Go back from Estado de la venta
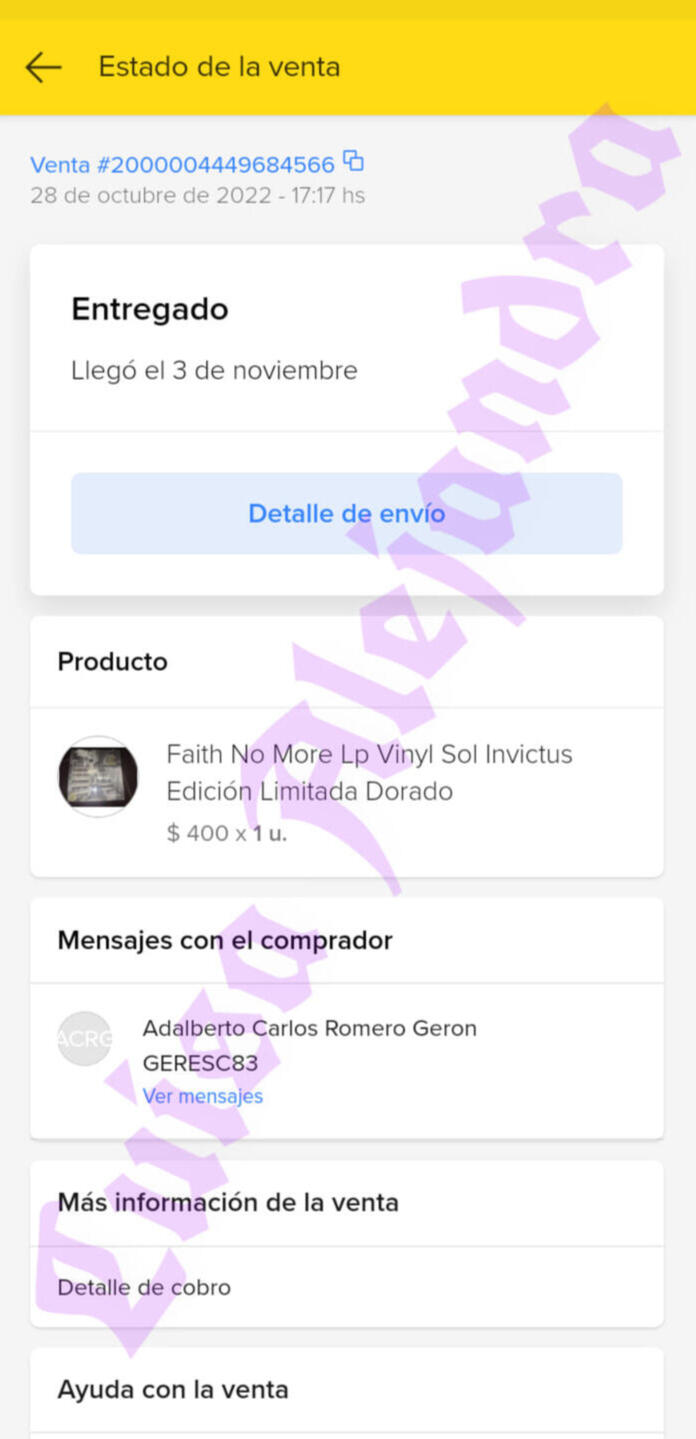The width and height of the screenshot is (696, 1439). click(43, 67)
